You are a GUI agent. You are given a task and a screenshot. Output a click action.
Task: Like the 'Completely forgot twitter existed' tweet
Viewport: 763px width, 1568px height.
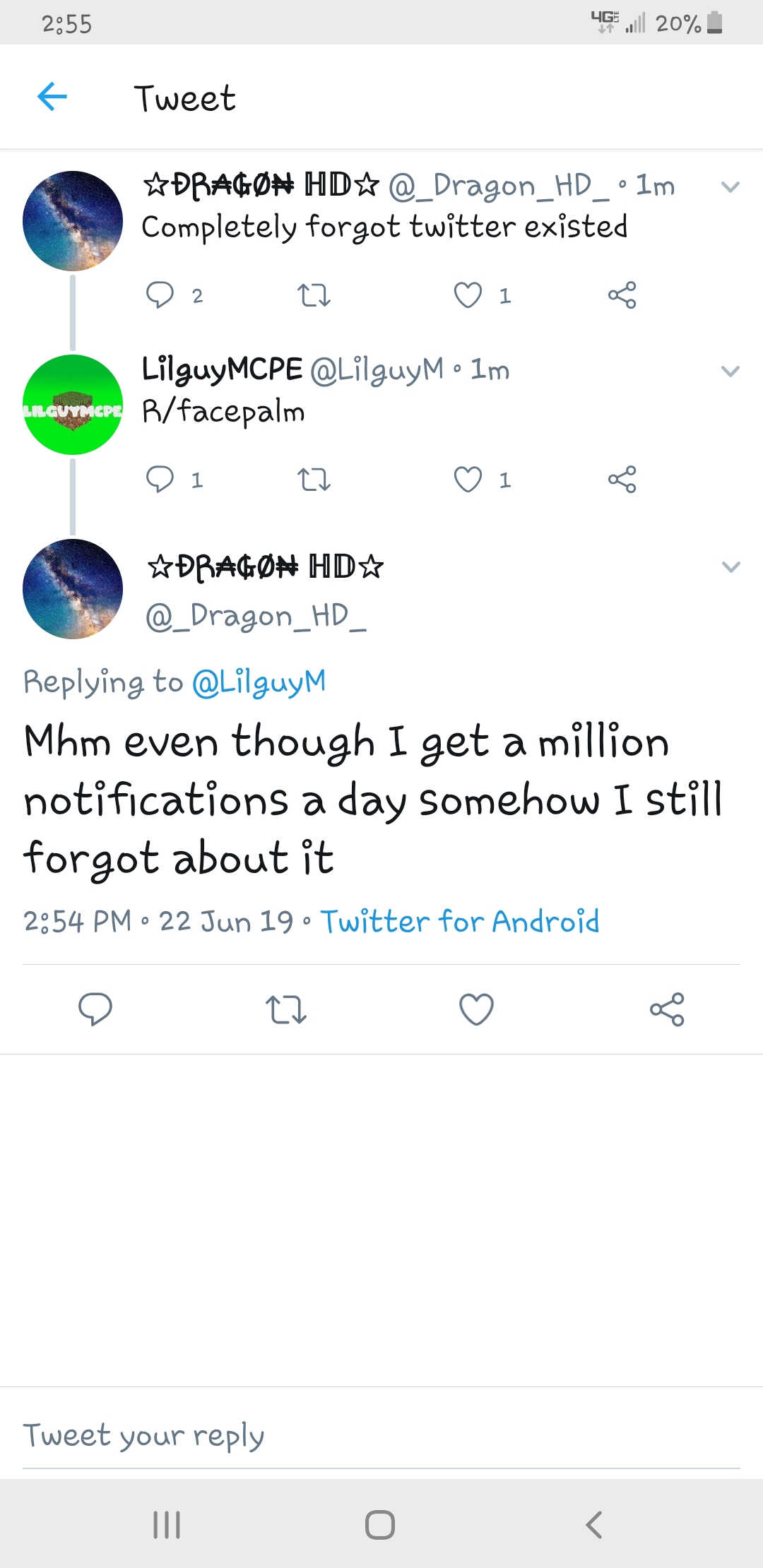471,295
